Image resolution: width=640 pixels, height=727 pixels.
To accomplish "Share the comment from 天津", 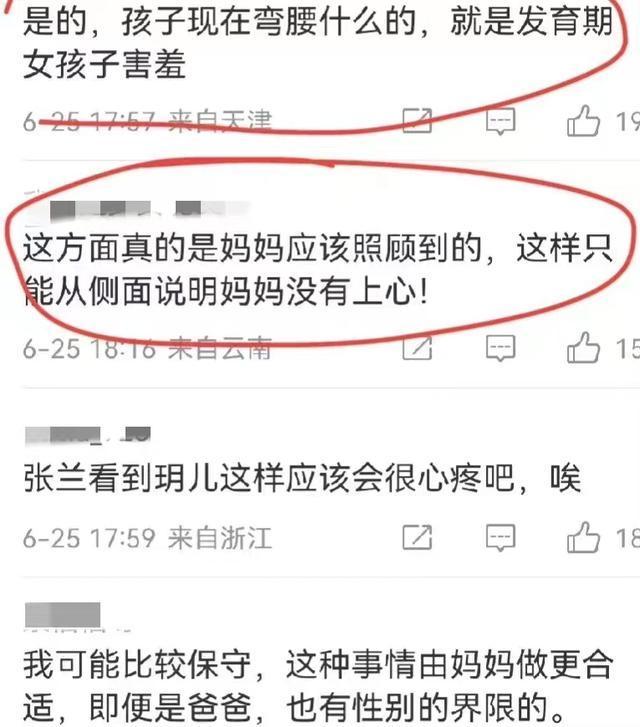I will pos(417,122).
